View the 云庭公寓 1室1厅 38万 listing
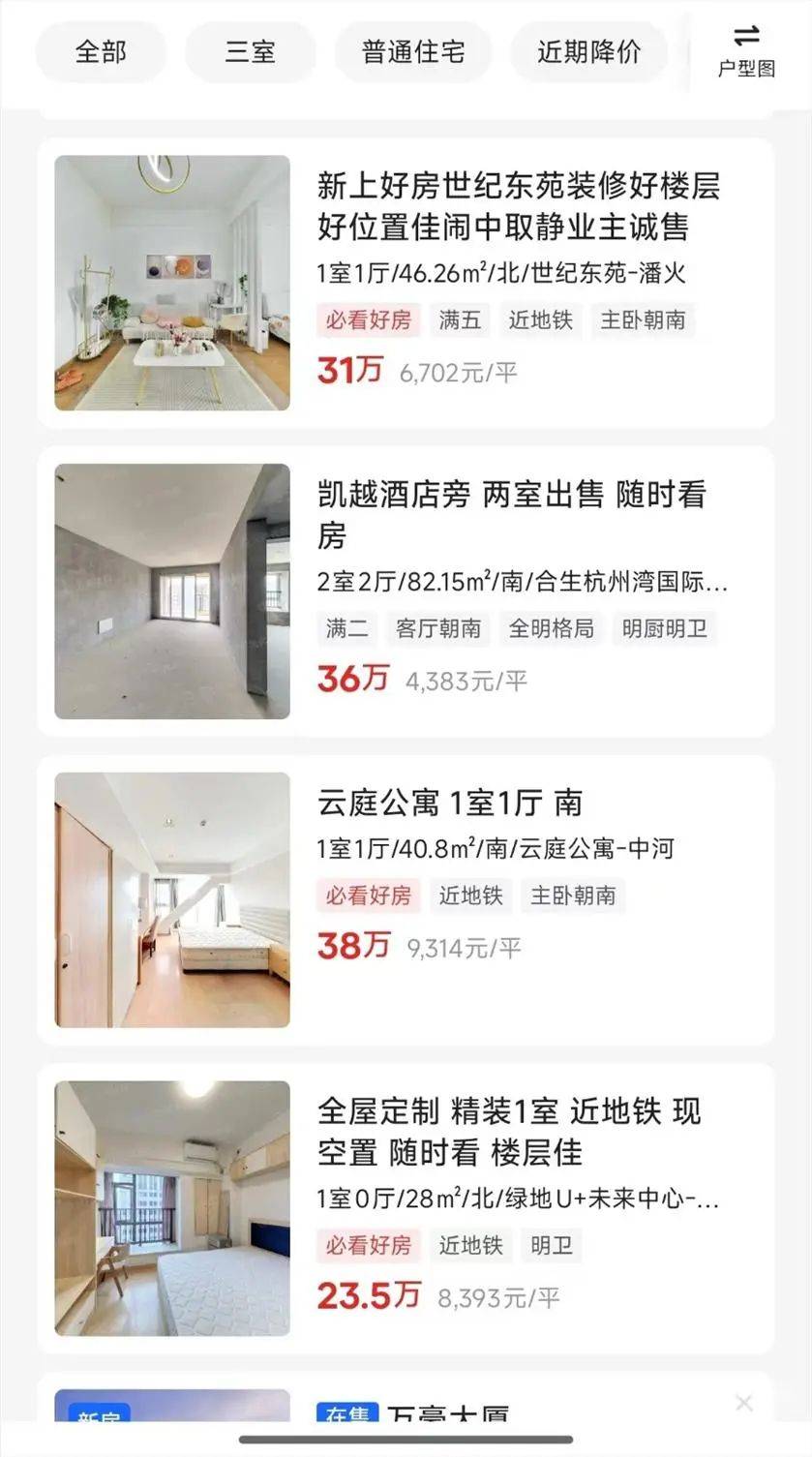Image resolution: width=812 pixels, height=1457 pixels. click(450, 803)
